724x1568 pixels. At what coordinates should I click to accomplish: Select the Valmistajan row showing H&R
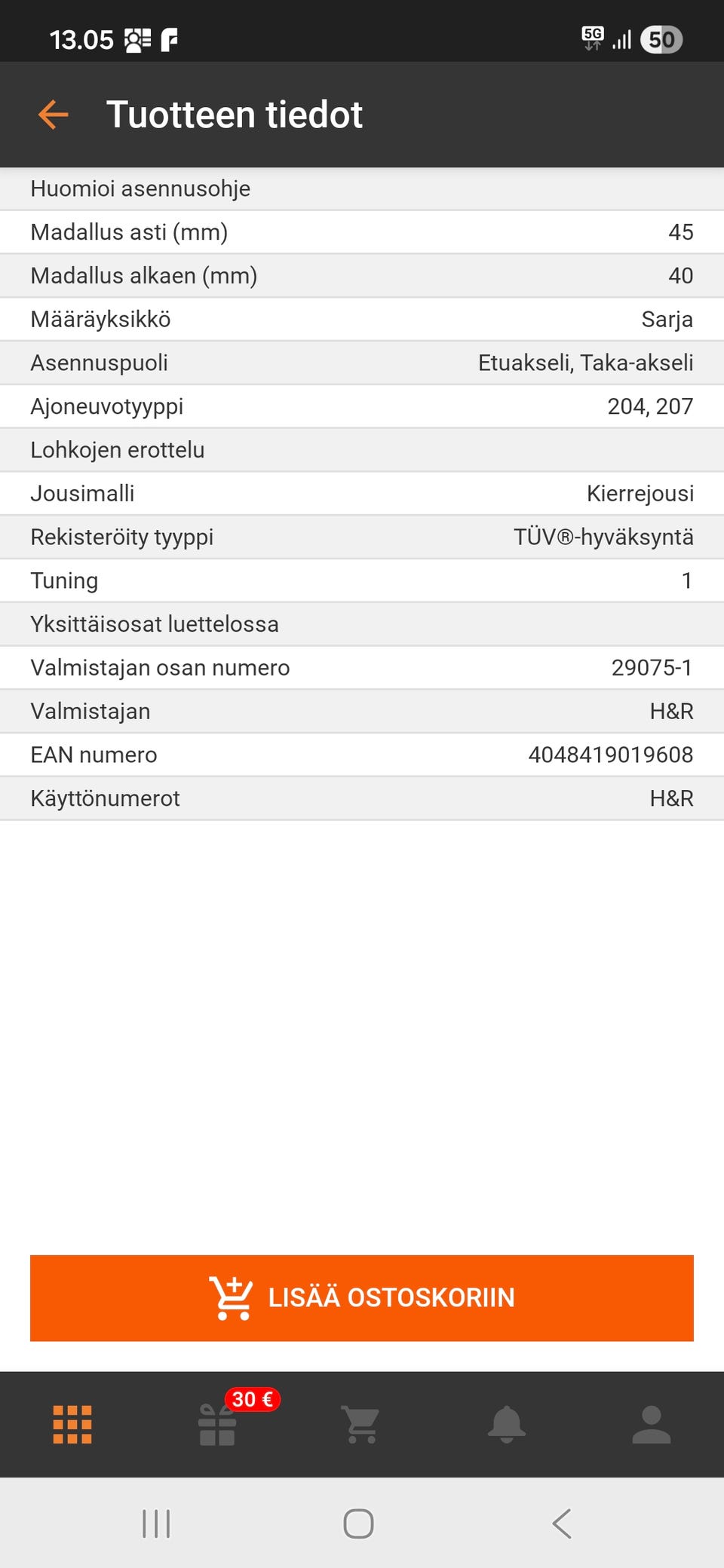tap(362, 711)
